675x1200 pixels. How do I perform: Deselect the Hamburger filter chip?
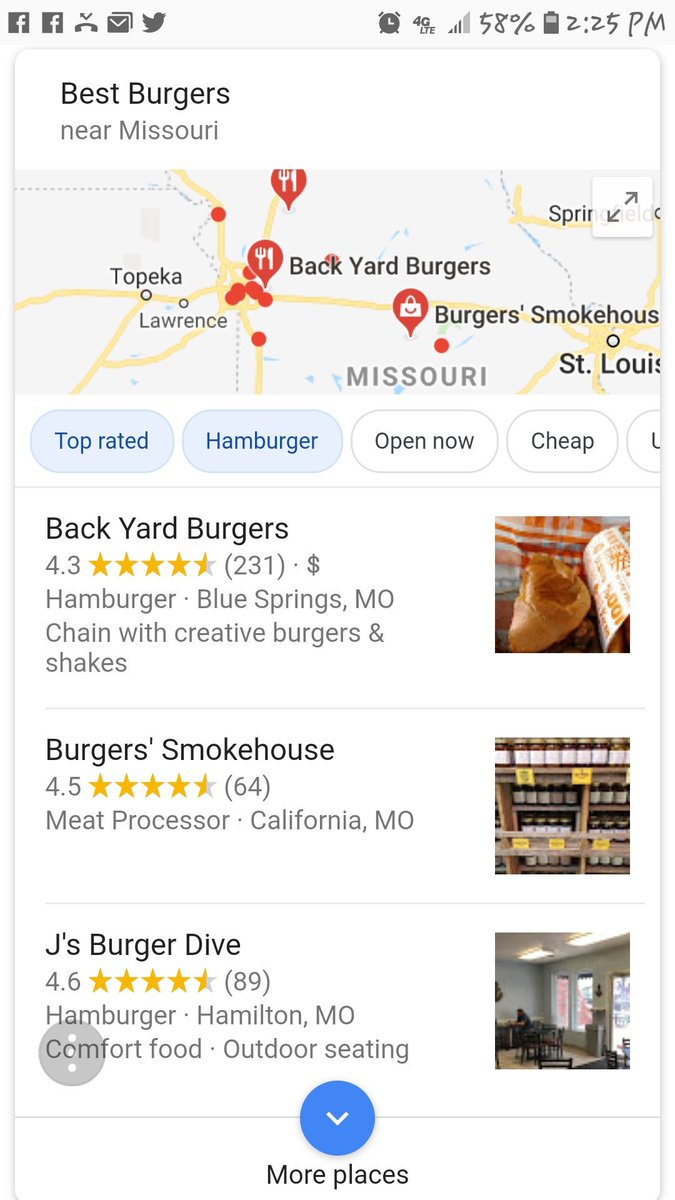coord(262,441)
